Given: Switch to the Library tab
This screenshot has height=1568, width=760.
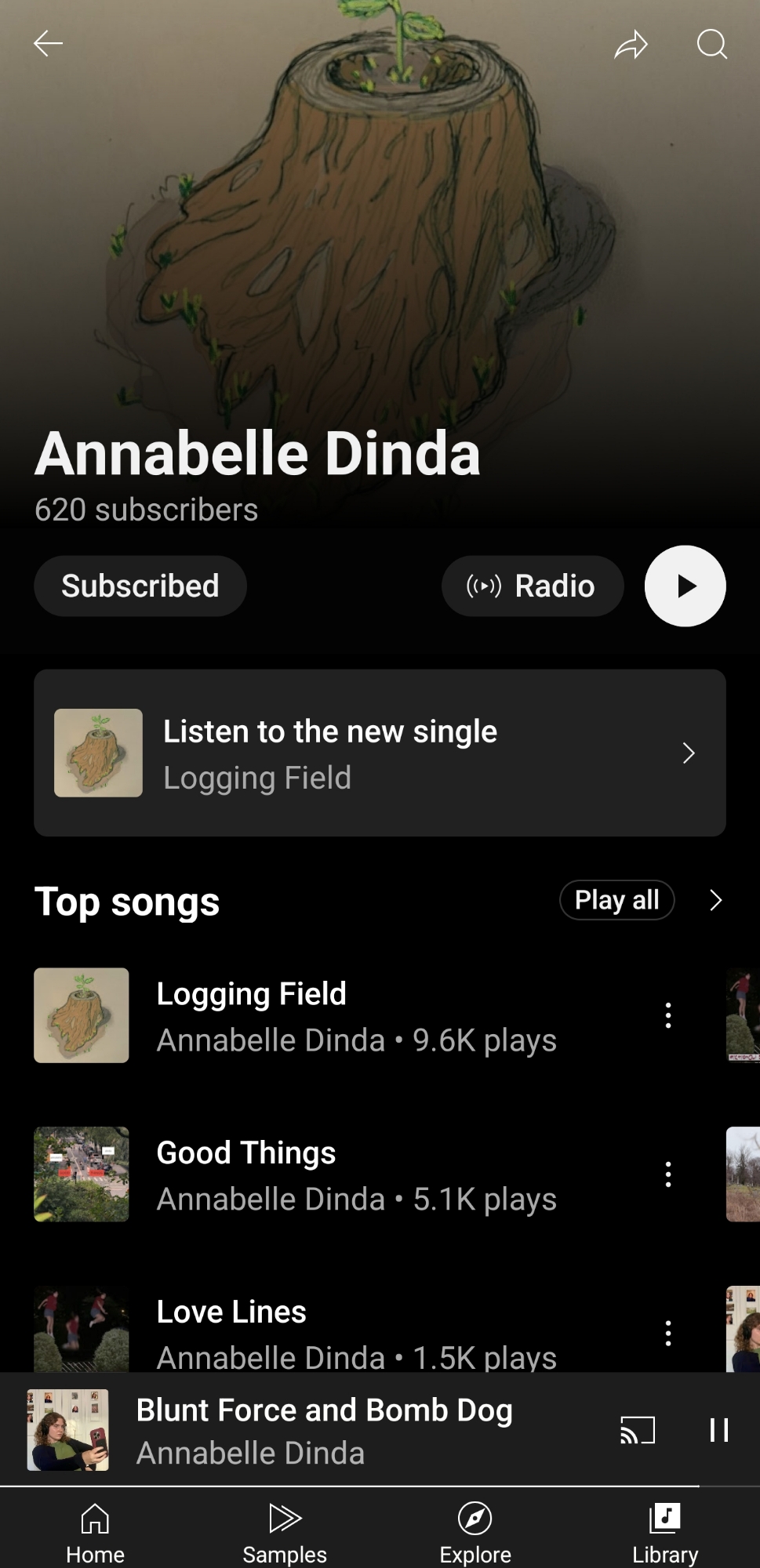Looking at the screenshot, I should click(665, 1534).
